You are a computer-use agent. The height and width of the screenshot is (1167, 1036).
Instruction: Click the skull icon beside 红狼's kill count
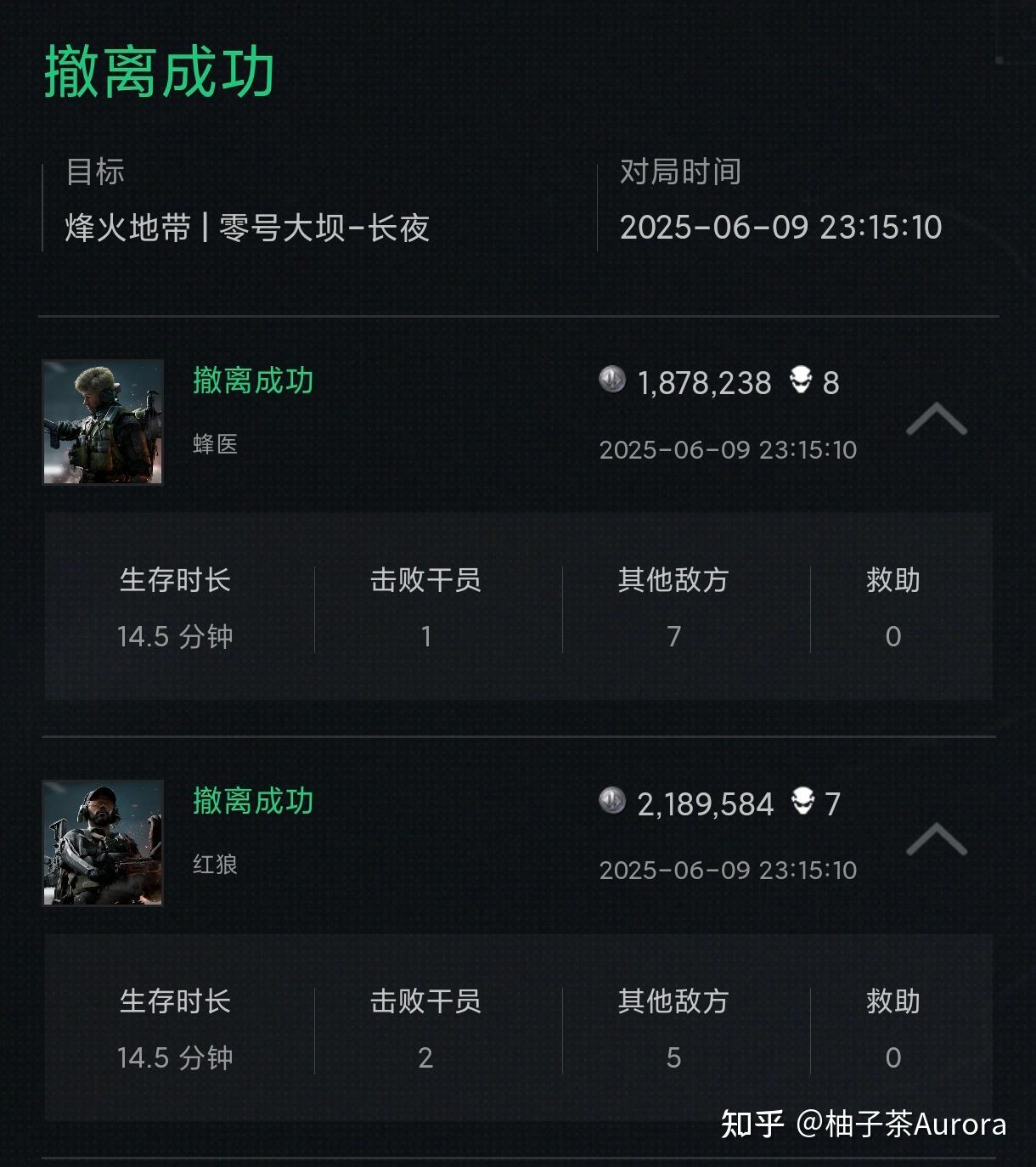[x=802, y=803]
